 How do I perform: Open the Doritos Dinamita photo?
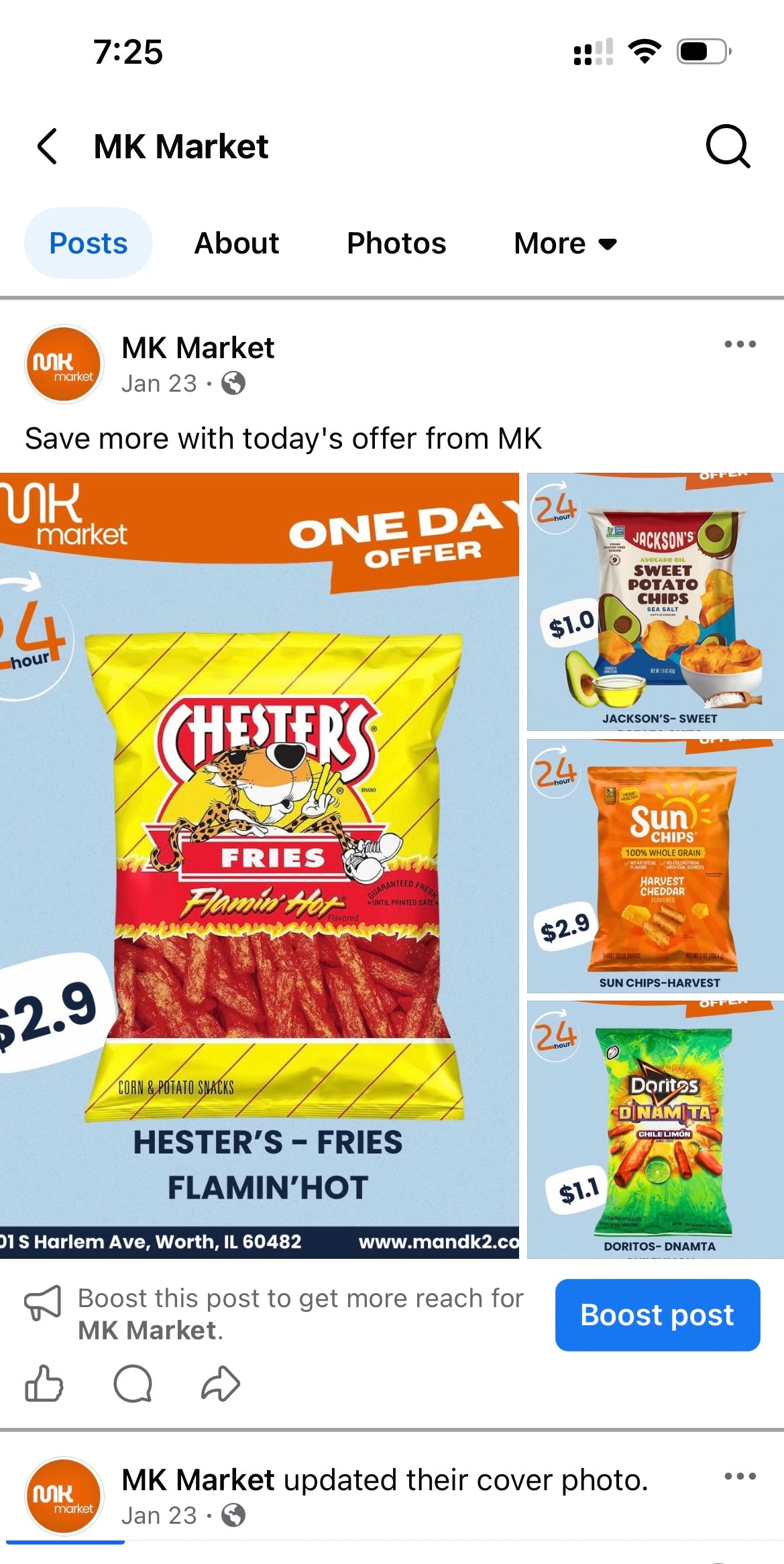(655, 1129)
